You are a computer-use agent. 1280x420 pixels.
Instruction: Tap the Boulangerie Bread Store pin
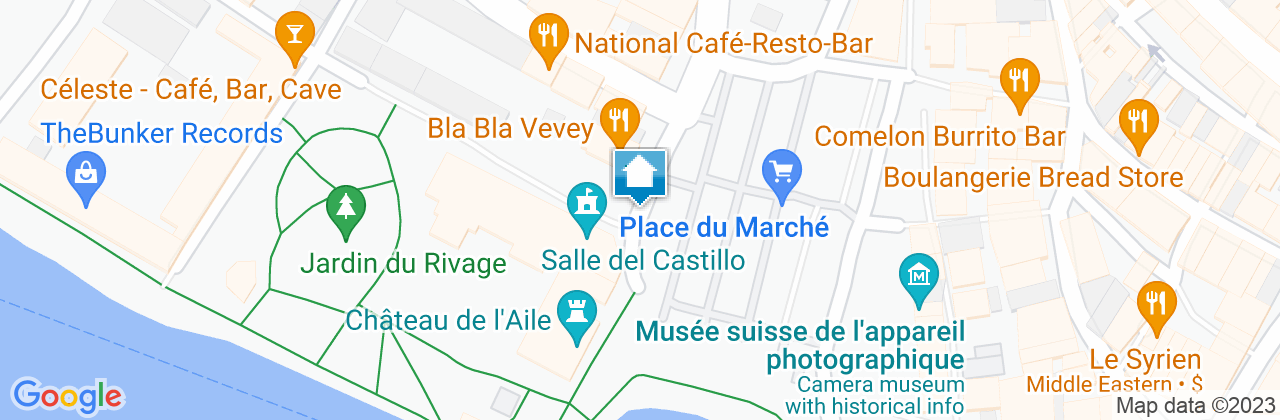(x=1138, y=120)
